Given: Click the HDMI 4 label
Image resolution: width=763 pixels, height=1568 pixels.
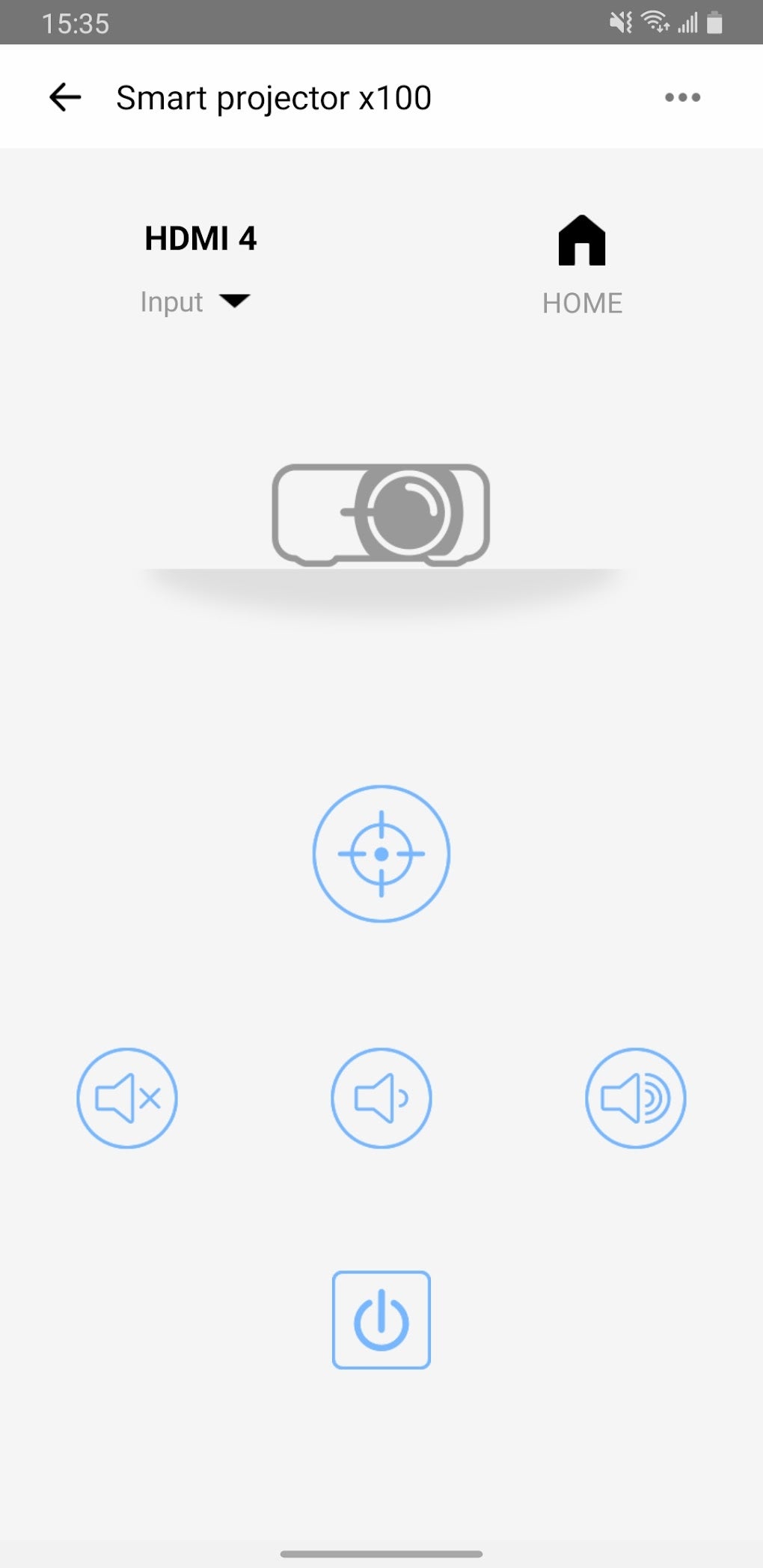Looking at the screenshot, I should (x=200, y=239).
